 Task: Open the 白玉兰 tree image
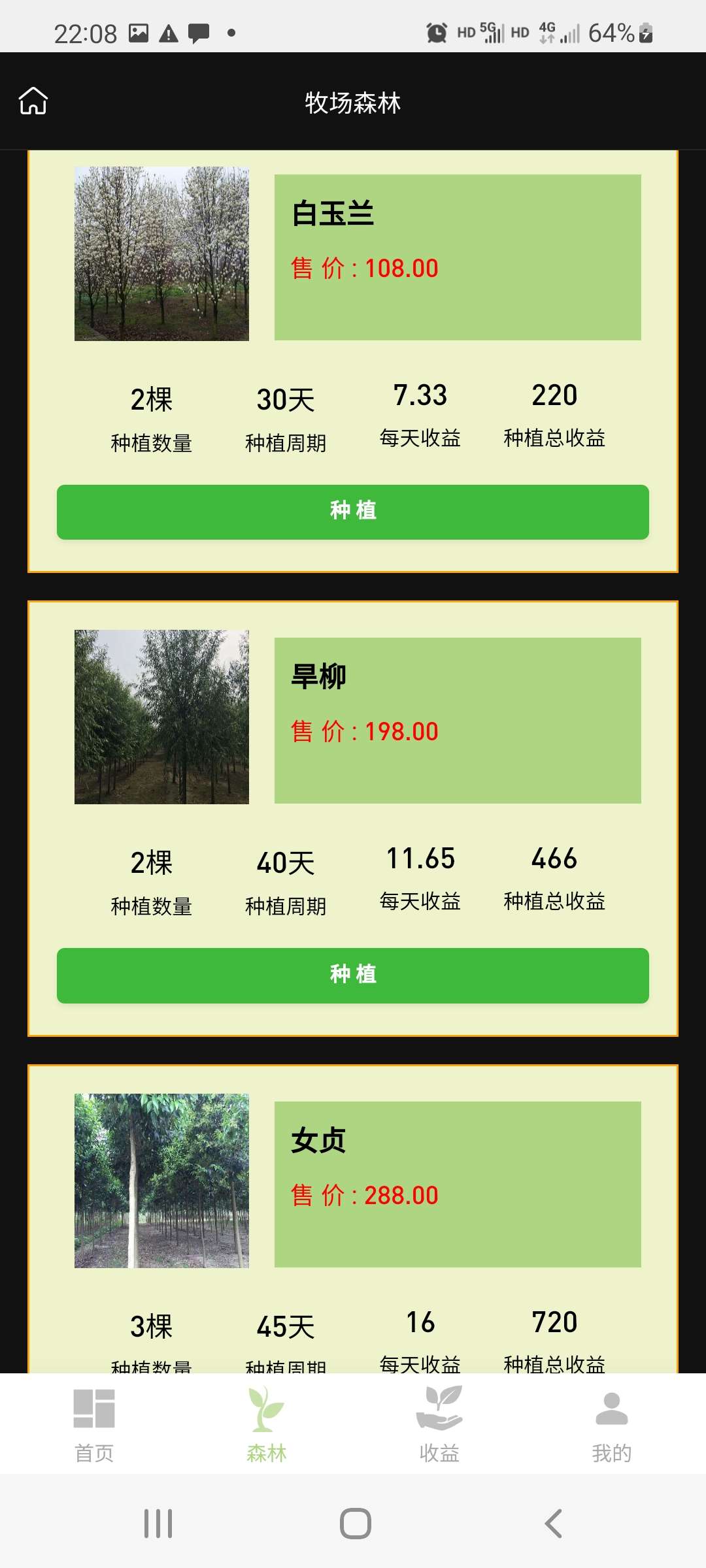click(161, 253)
